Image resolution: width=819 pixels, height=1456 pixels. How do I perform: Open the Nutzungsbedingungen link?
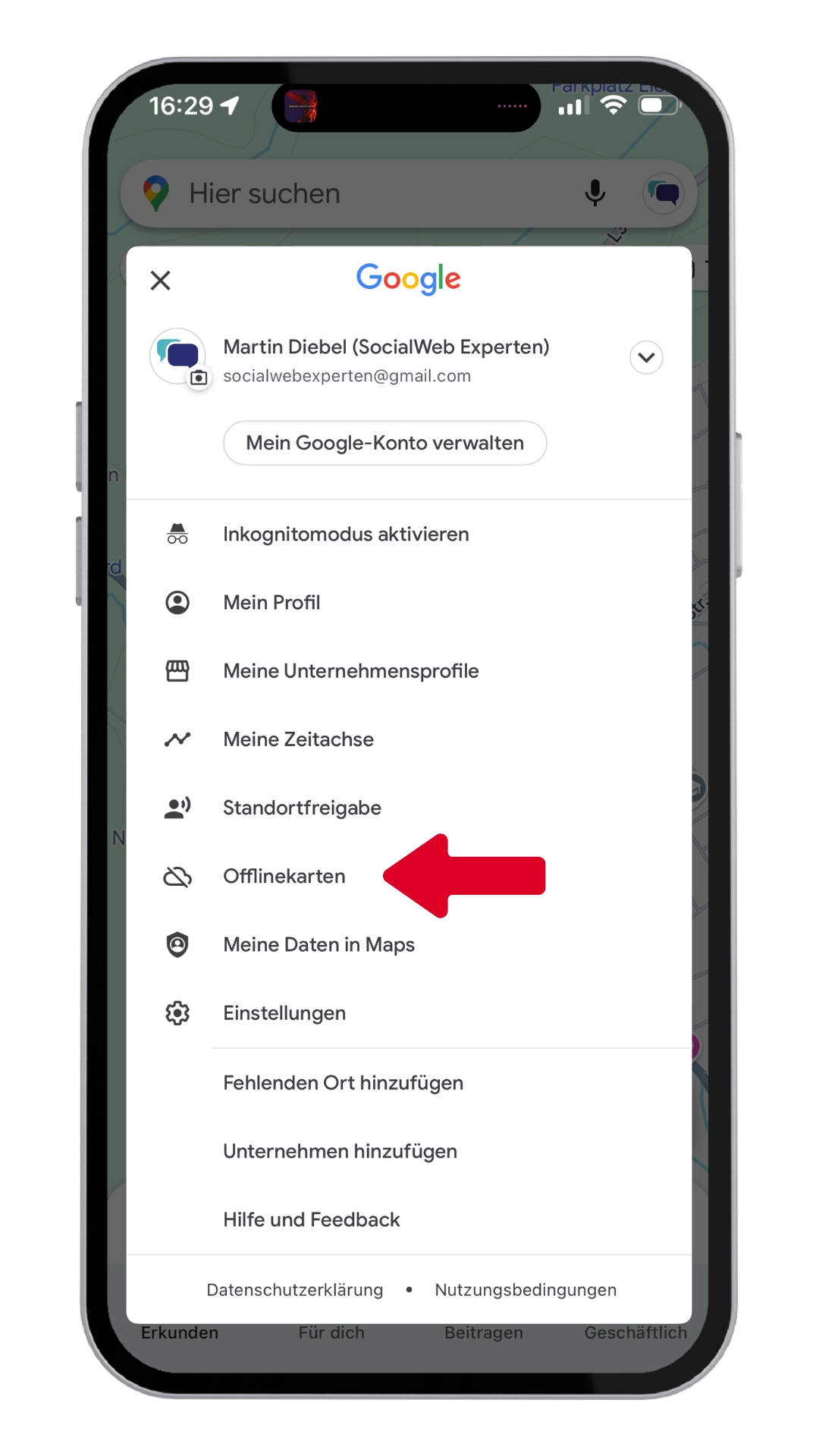[x=526, y=1290]
